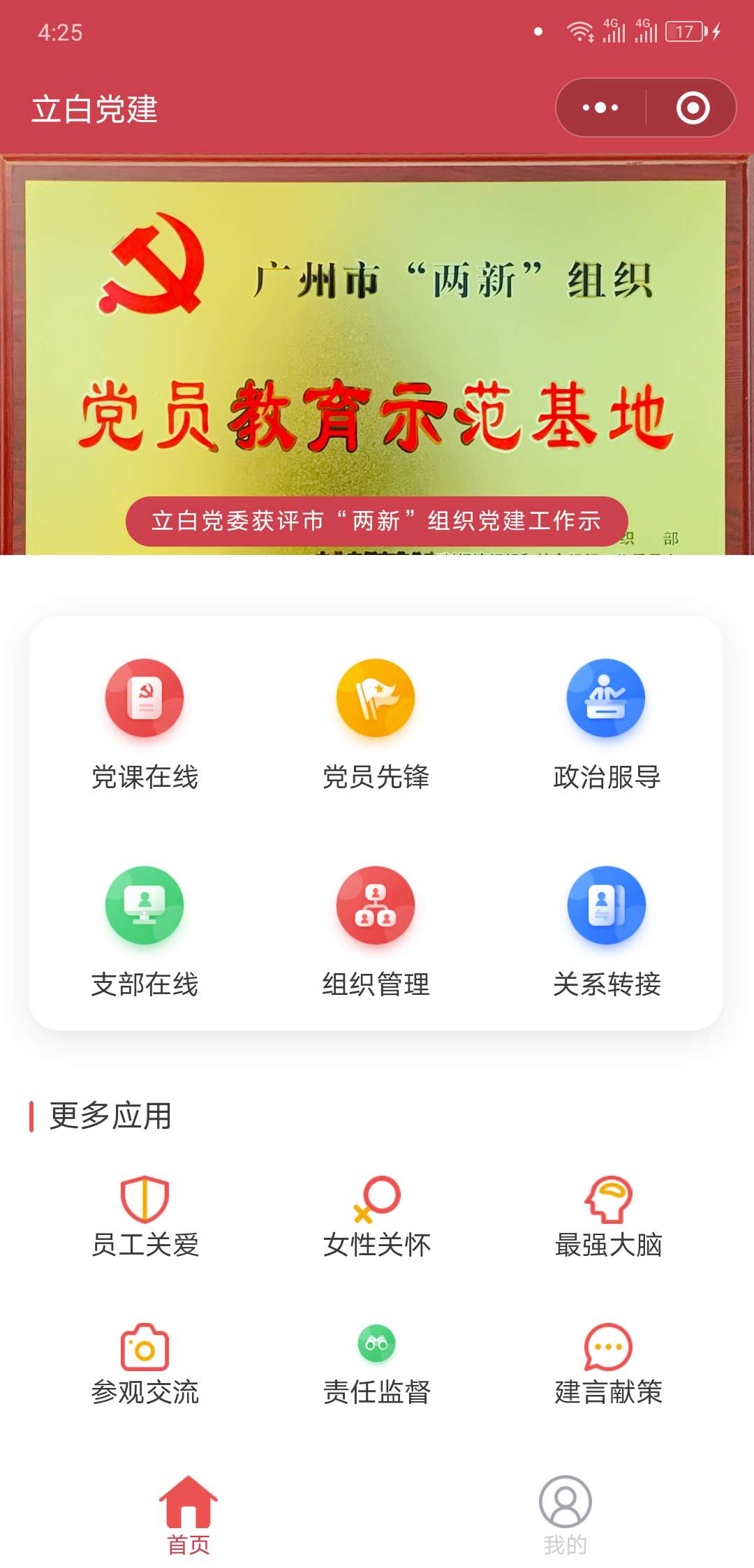Switch to the 首页 tab
Viewport: 754px width, 1568px height.
(188, 1515)
